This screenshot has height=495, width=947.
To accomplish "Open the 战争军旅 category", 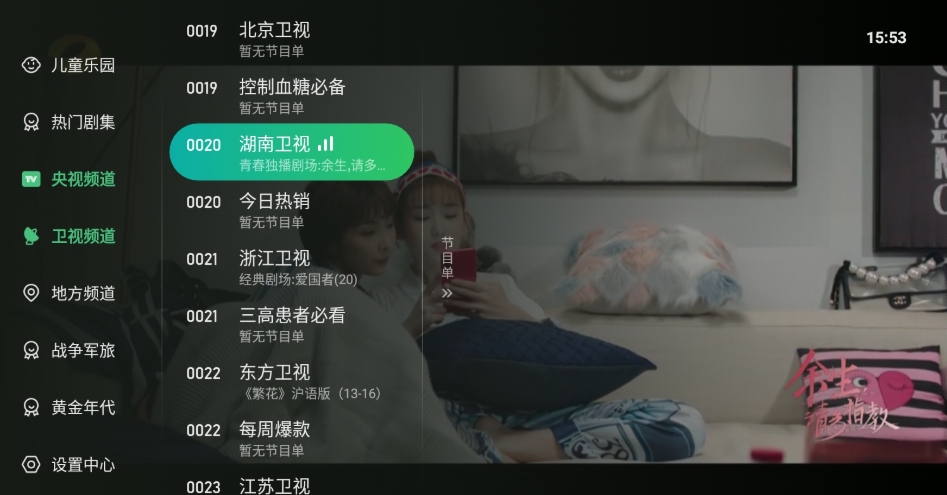I will 70,350.
